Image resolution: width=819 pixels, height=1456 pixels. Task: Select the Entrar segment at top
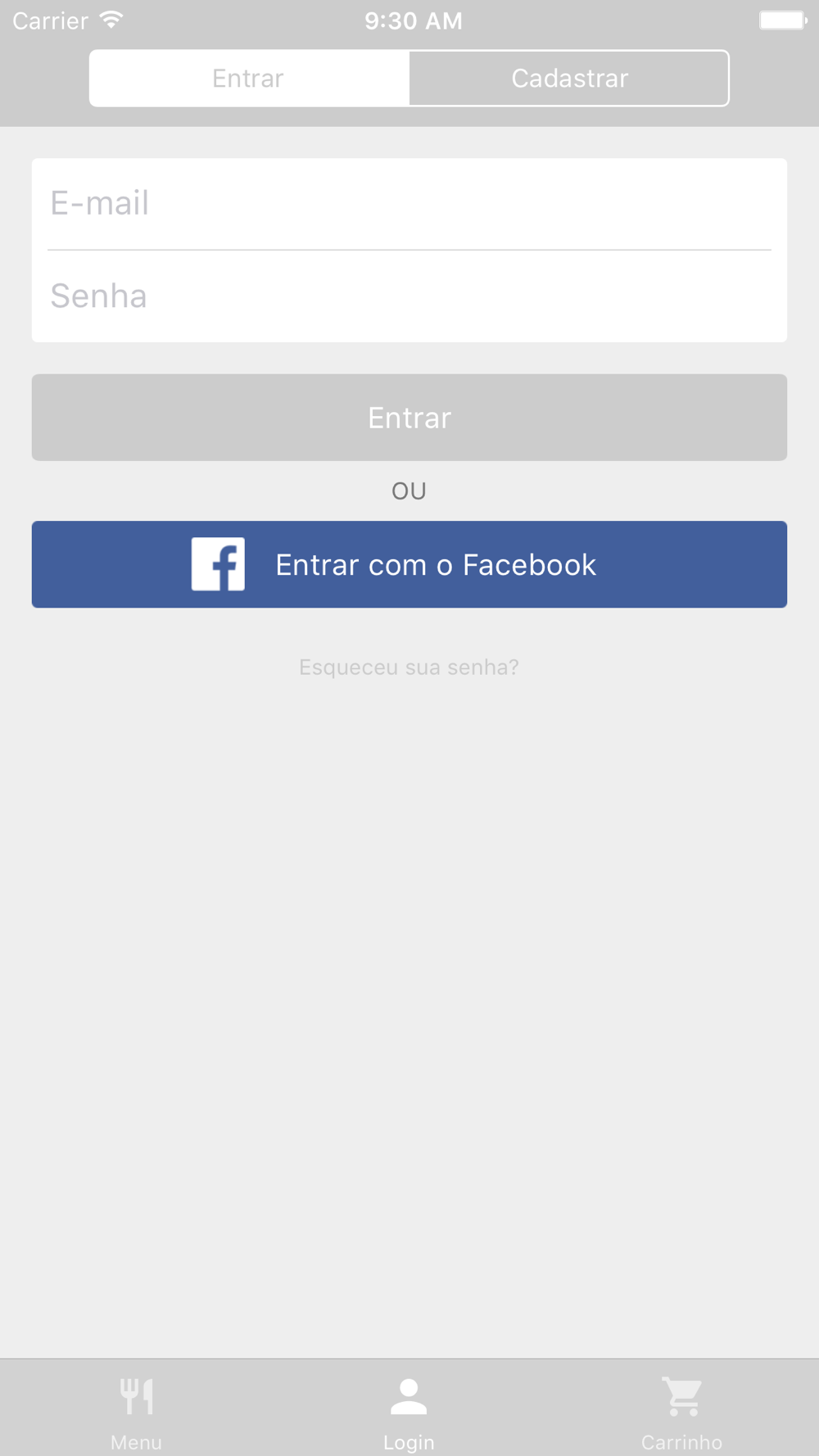coord(249,79)
